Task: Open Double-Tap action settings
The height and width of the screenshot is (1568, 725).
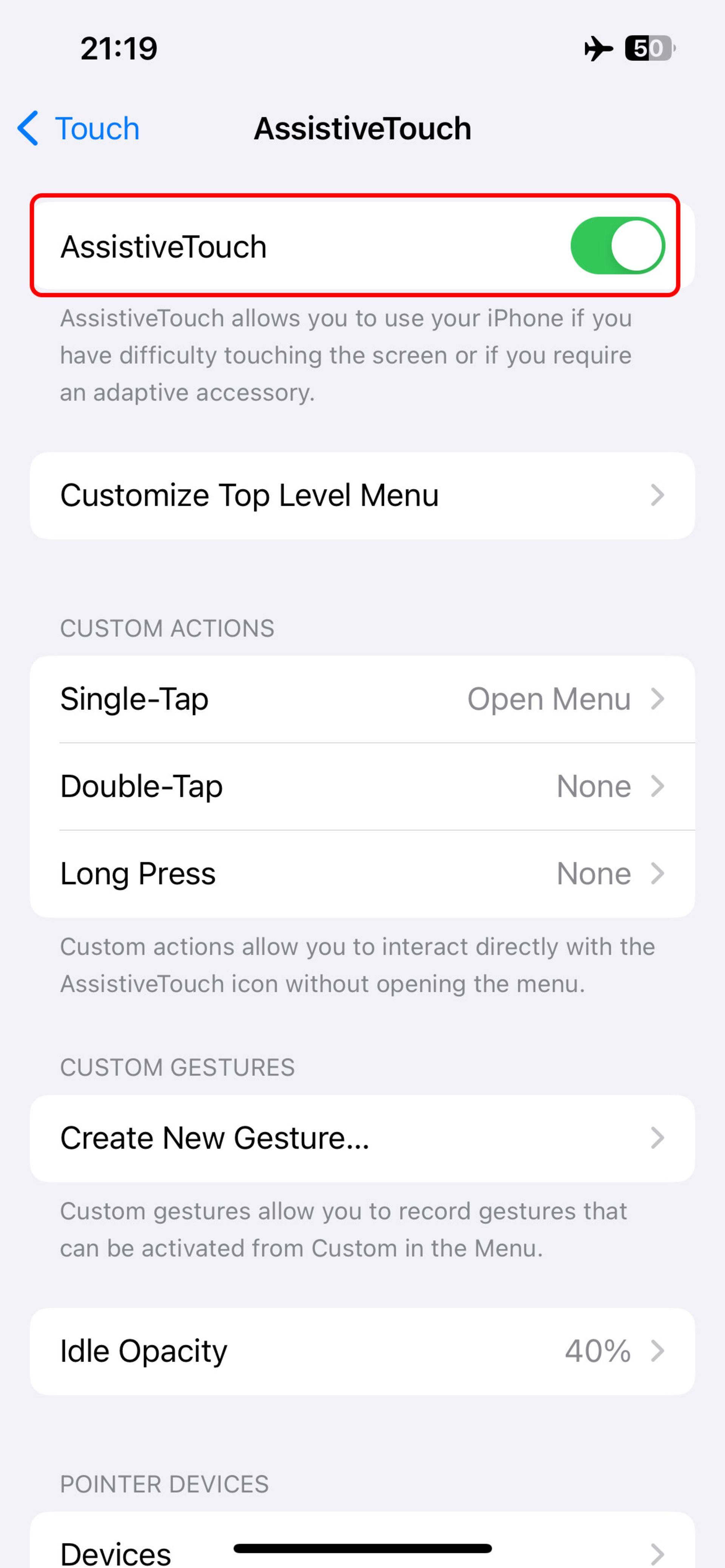Action: click(362, 786)
